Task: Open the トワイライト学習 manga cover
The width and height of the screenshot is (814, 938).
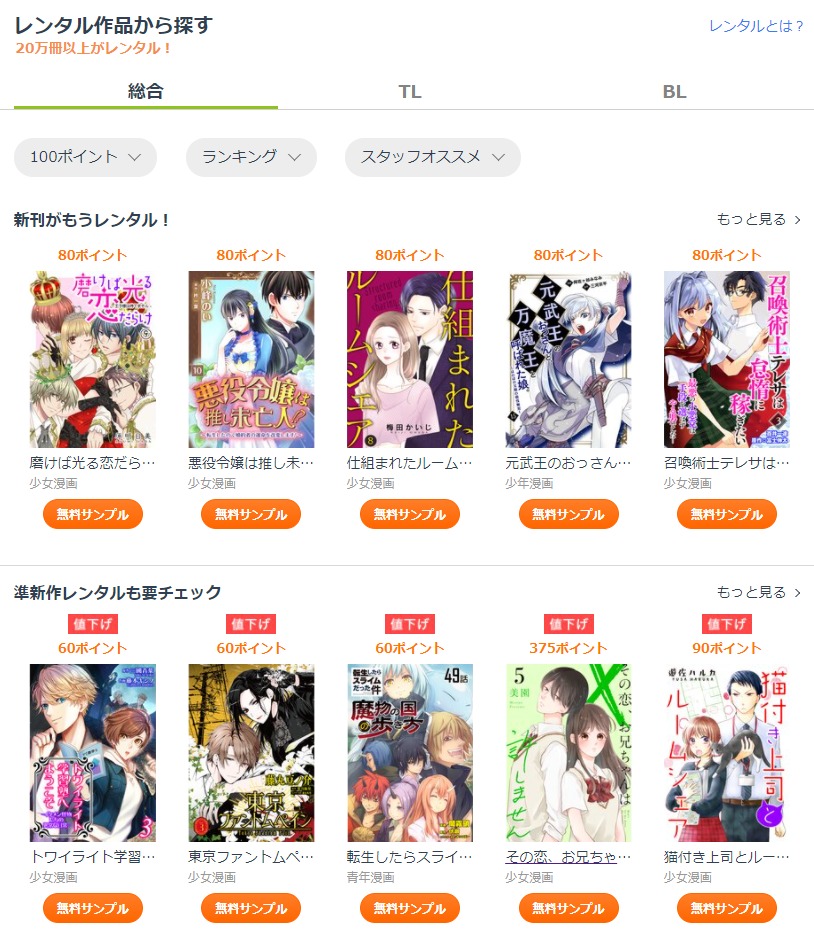Action: [93, 752]
